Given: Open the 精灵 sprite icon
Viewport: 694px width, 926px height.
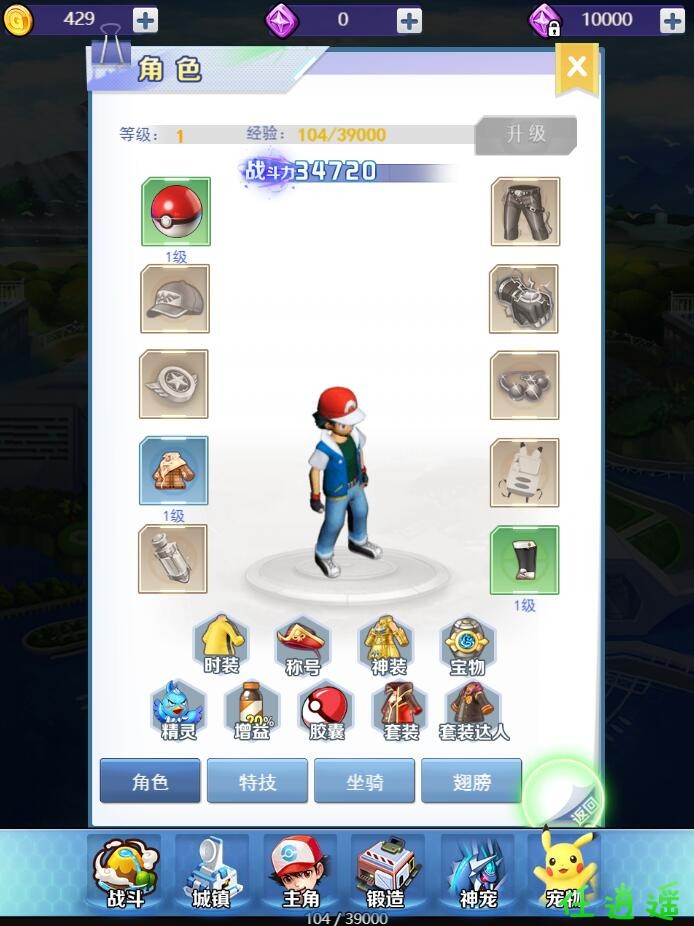Looking at the screenshot, I should (x=179, y=711).
